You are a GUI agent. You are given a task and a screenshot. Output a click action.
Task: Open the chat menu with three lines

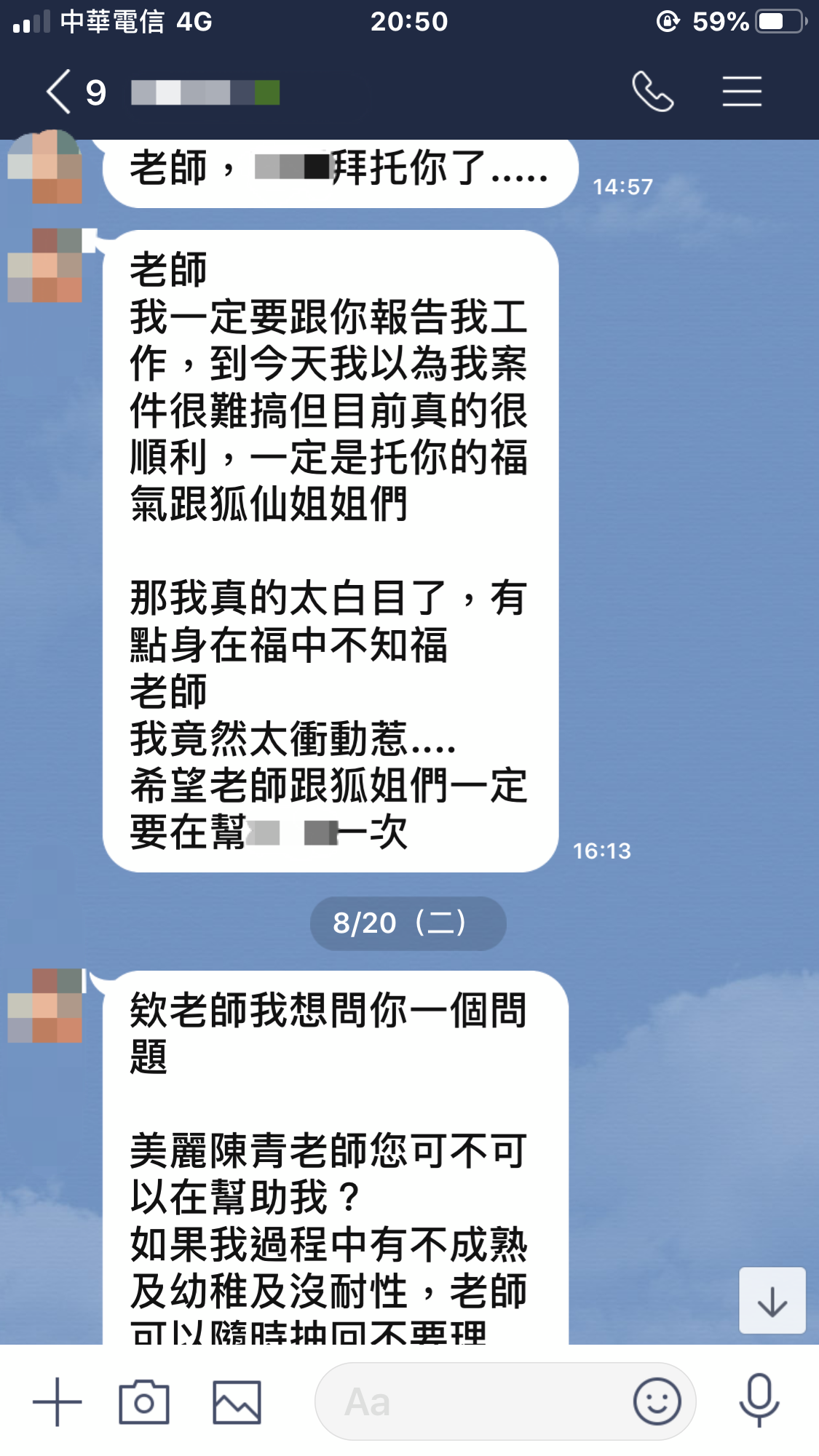tap(742, 92)
